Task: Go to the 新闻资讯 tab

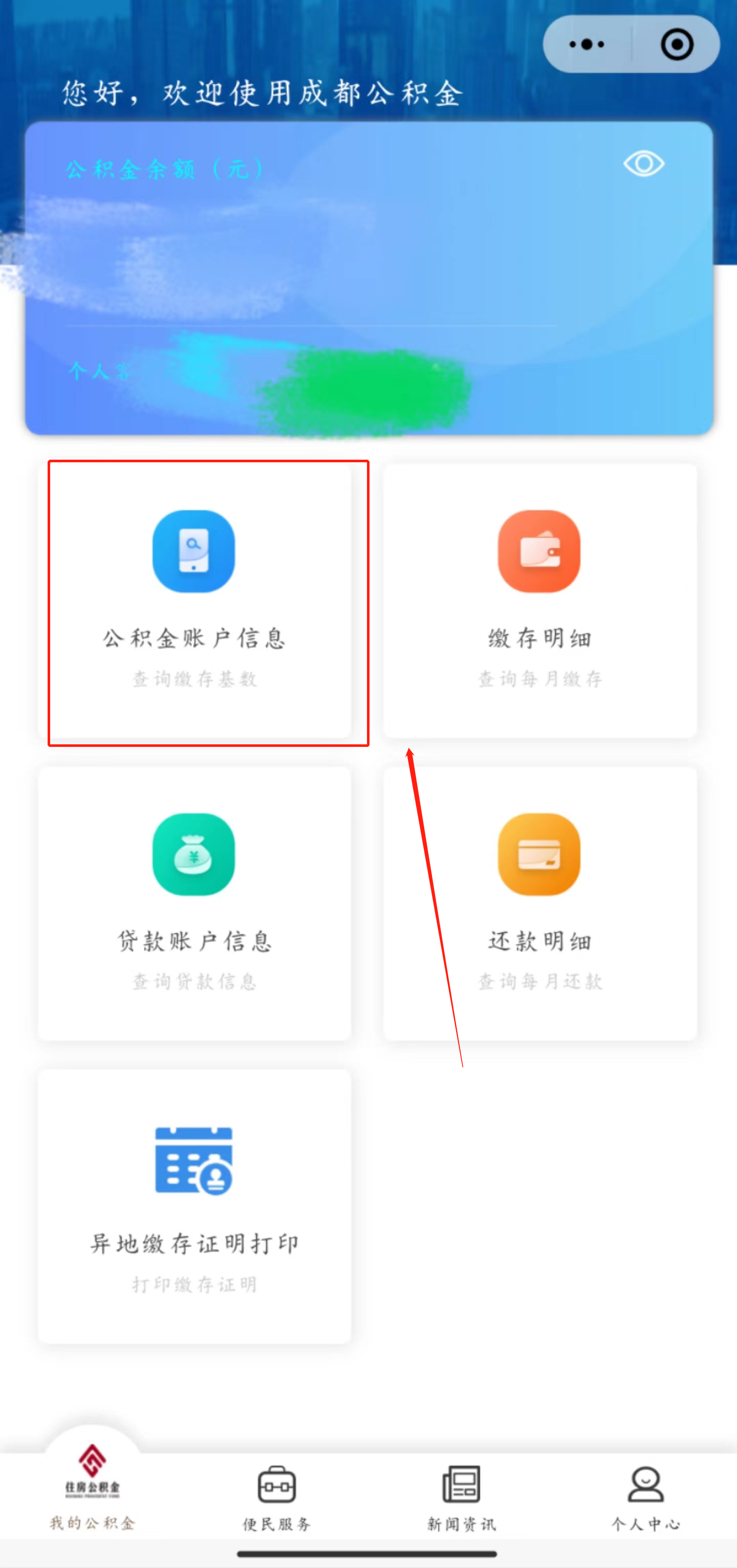Action: [x=461, y=1497]
